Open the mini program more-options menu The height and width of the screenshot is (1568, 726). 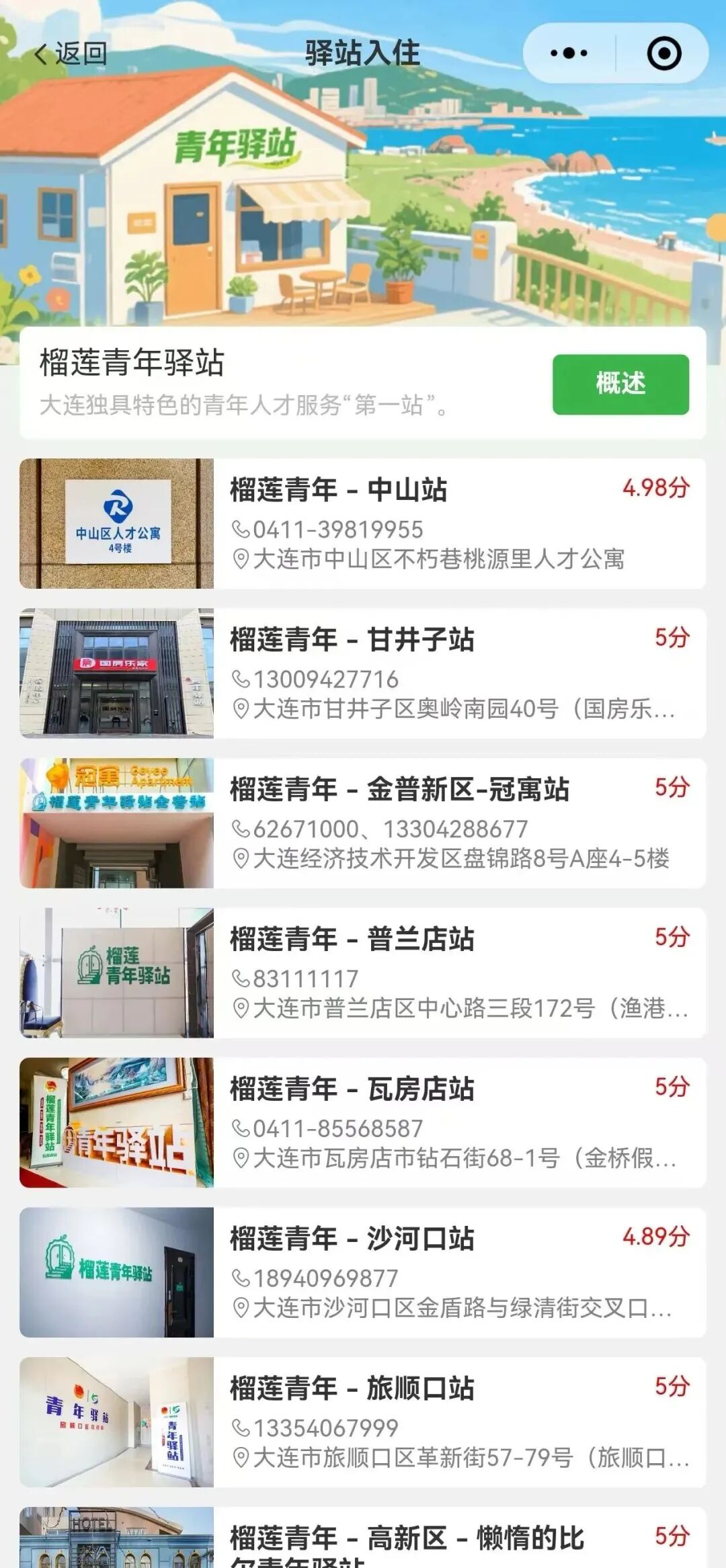pos(569,53)
